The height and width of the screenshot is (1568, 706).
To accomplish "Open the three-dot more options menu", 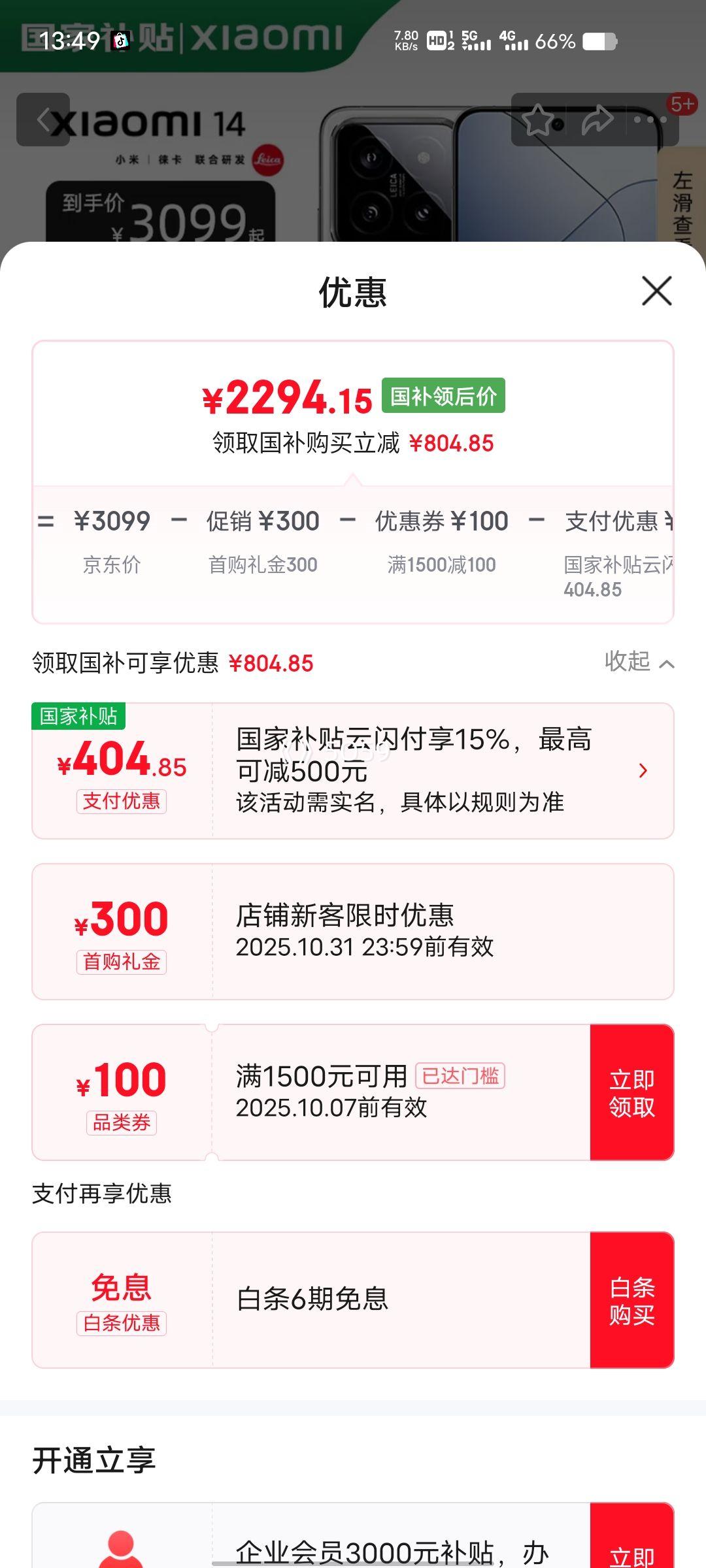I will coord(650,120).
